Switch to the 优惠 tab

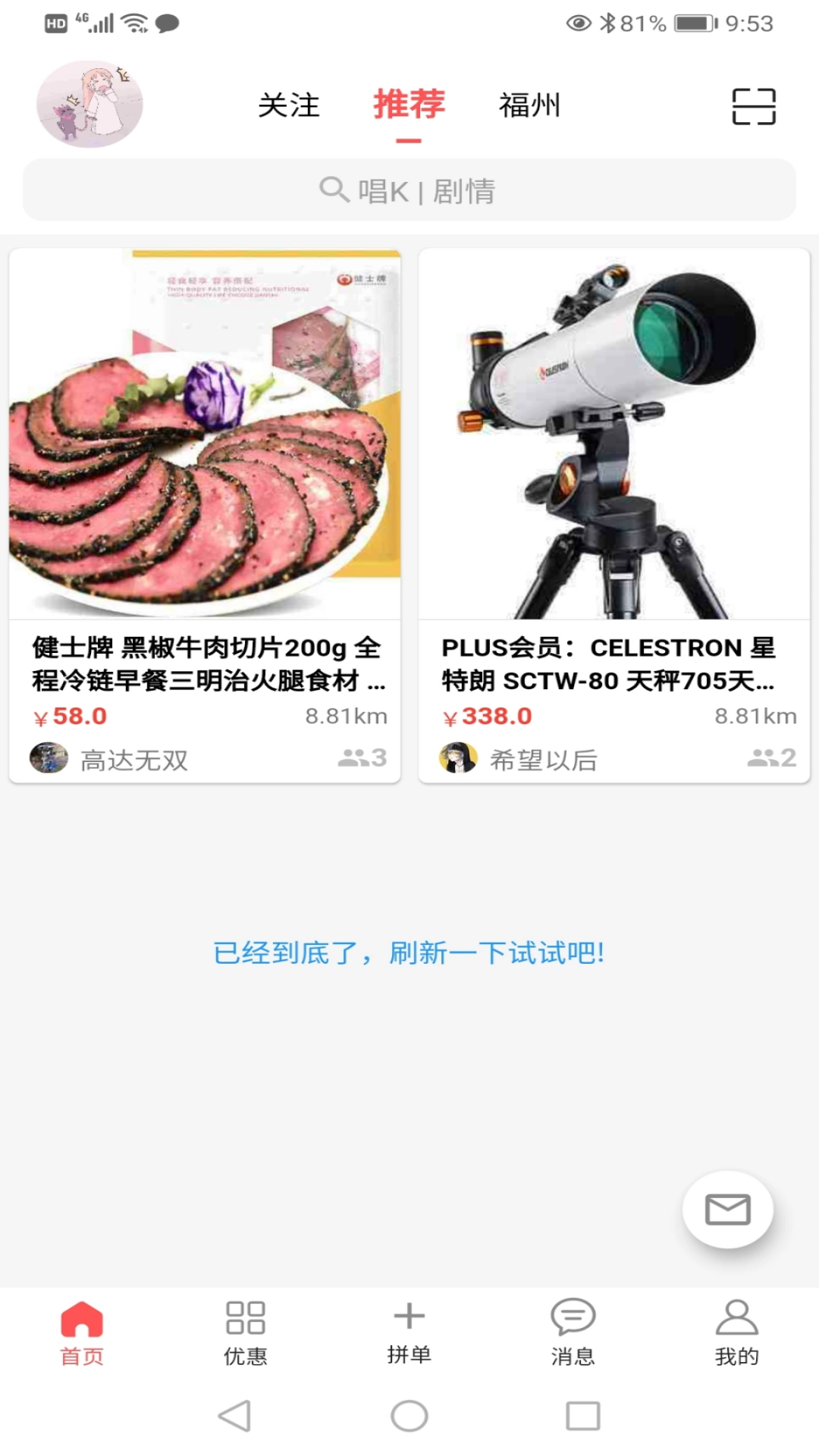[246, 1332]
